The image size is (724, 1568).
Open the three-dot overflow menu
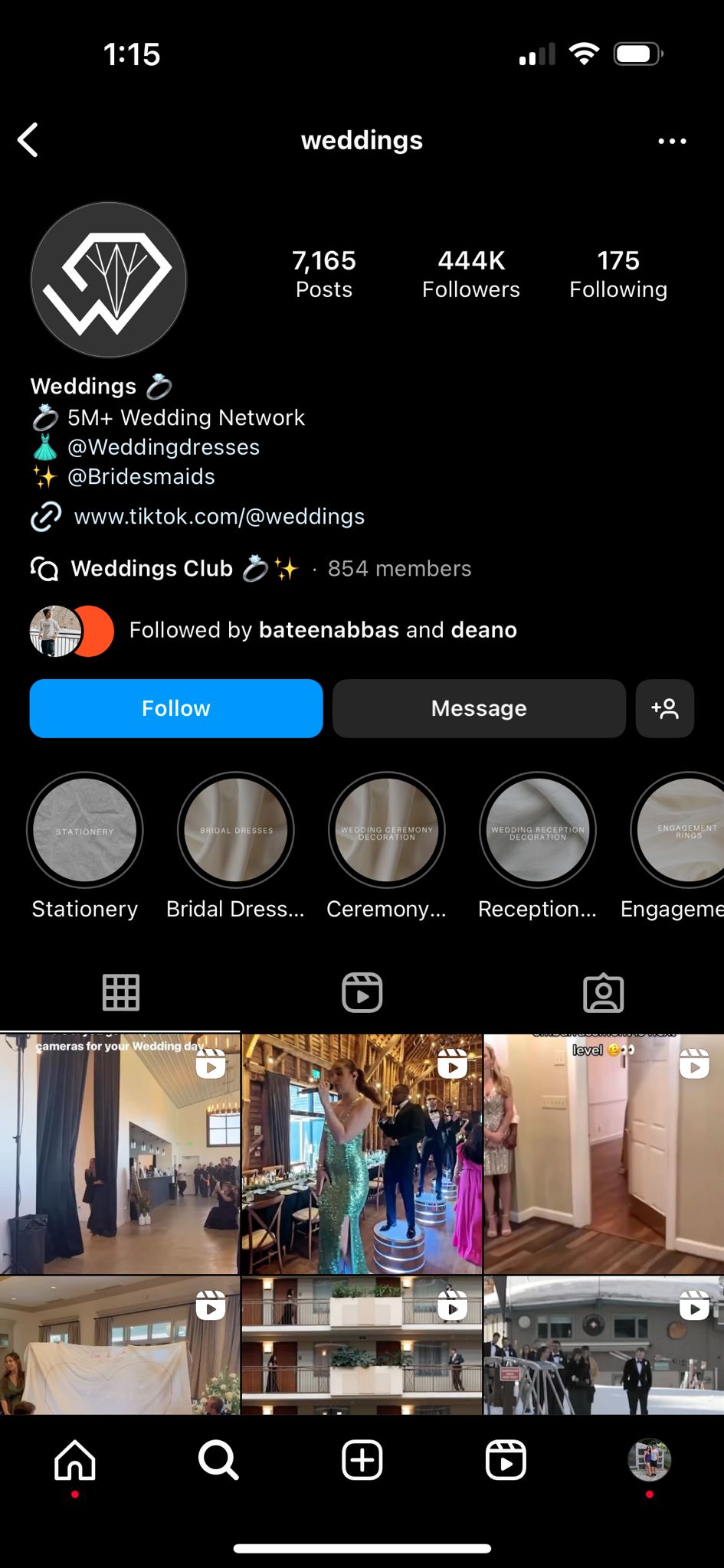coord(672,141)
